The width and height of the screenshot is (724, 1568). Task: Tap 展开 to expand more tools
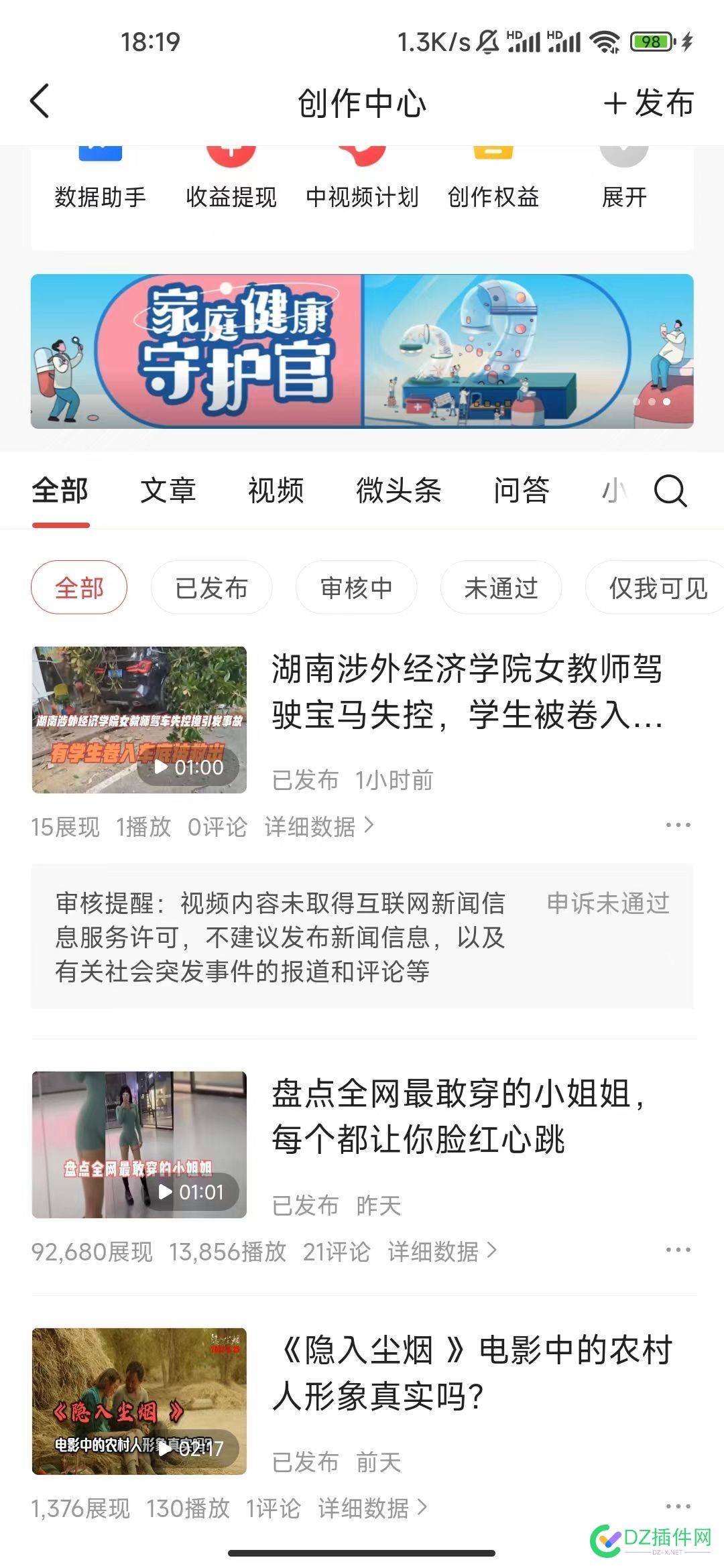[x=623, y=174]
